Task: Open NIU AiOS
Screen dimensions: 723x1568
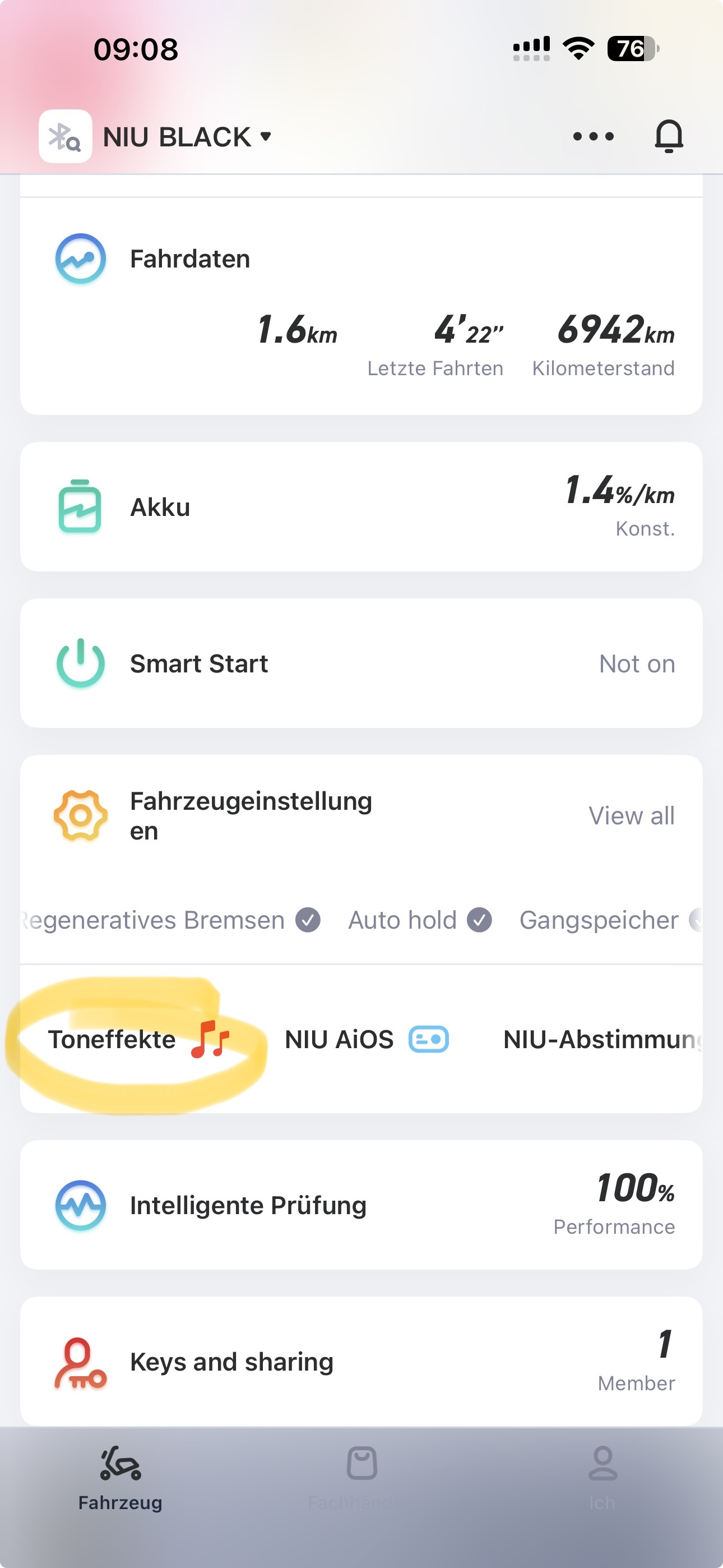Action: [367, 1039]
